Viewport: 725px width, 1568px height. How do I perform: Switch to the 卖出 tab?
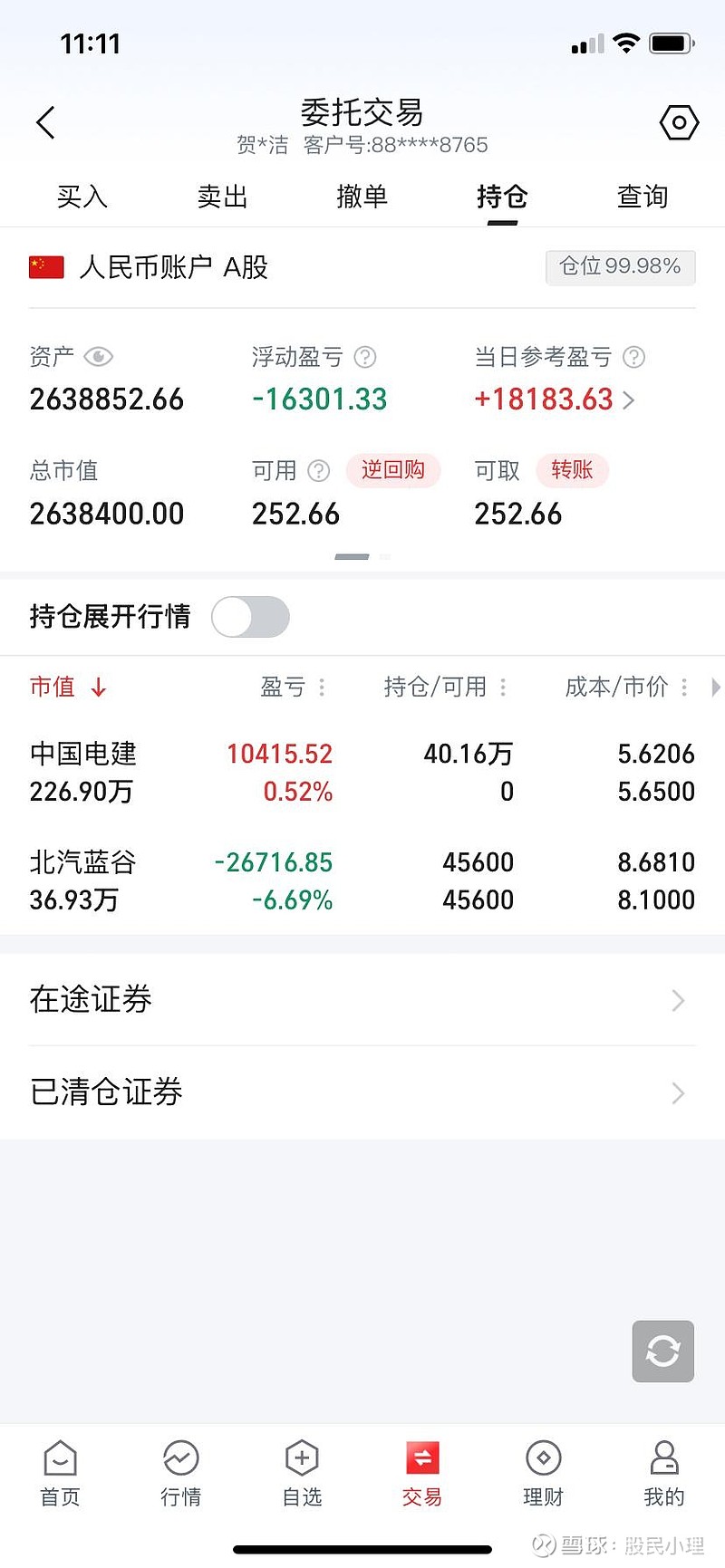coord(222,197)
